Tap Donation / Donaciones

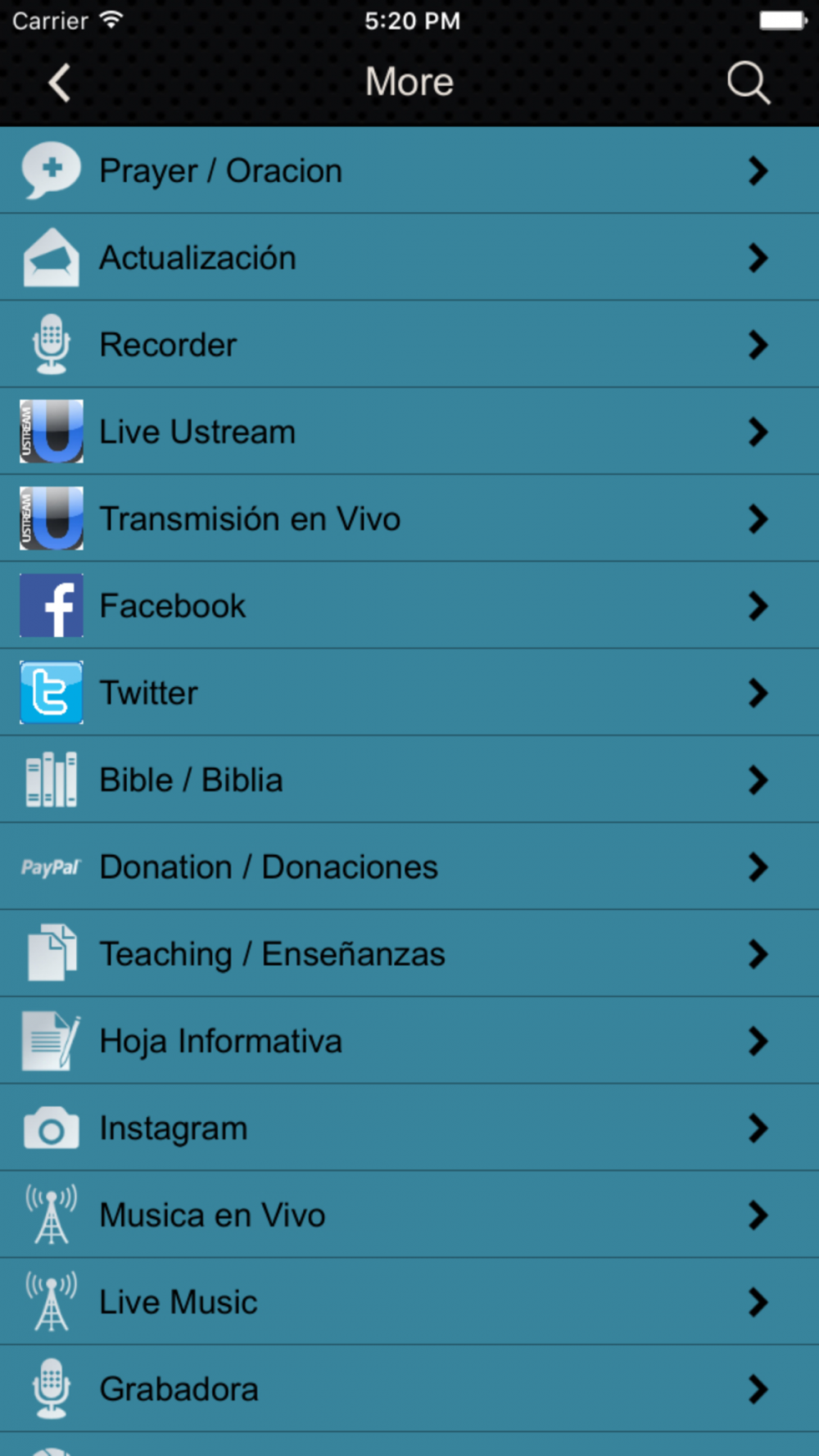point(409,866)
